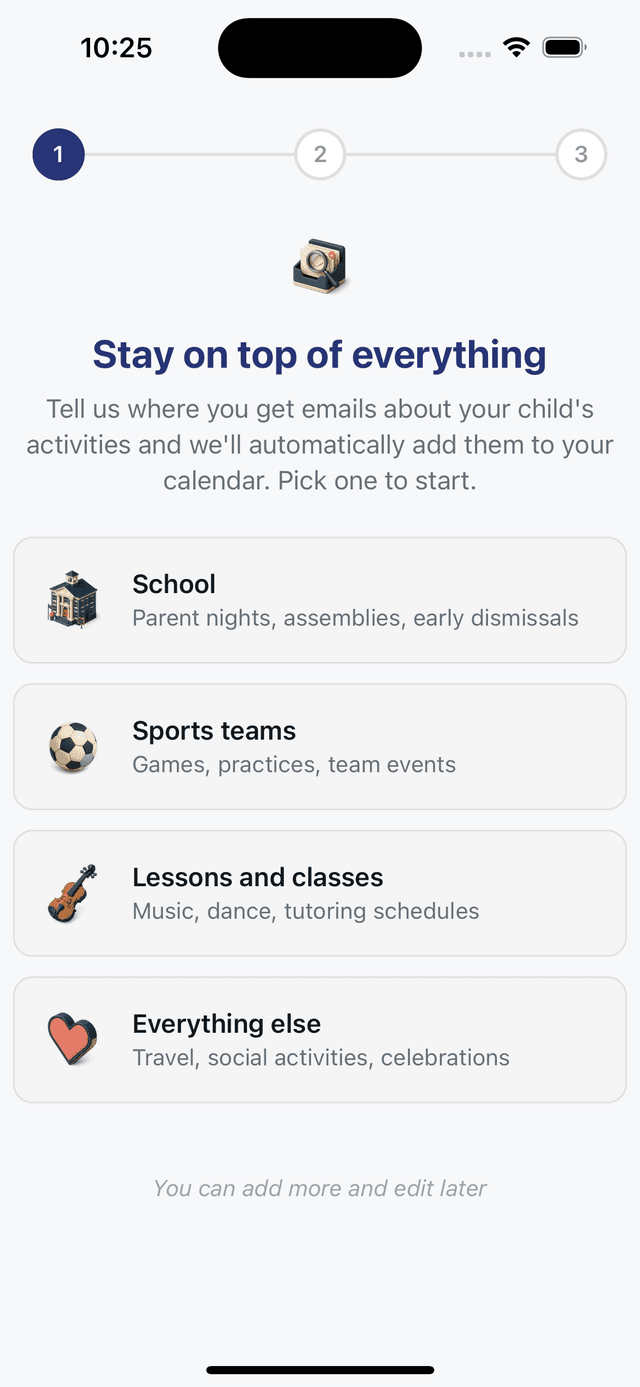Select the School option card

click(x=320, y=600)
